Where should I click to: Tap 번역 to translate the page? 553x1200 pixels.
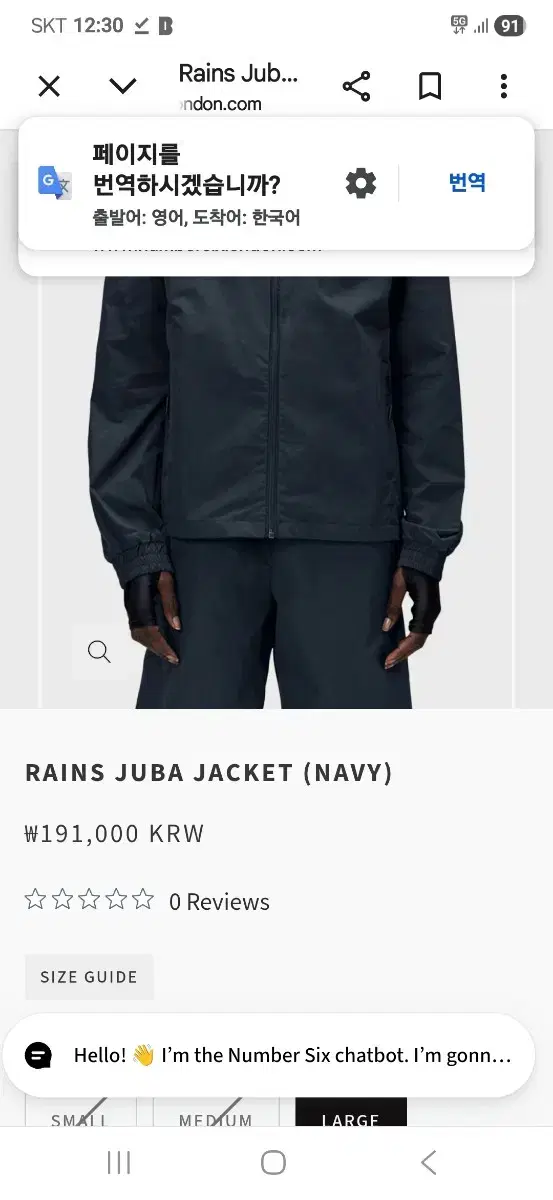click(x=467, y=182)
